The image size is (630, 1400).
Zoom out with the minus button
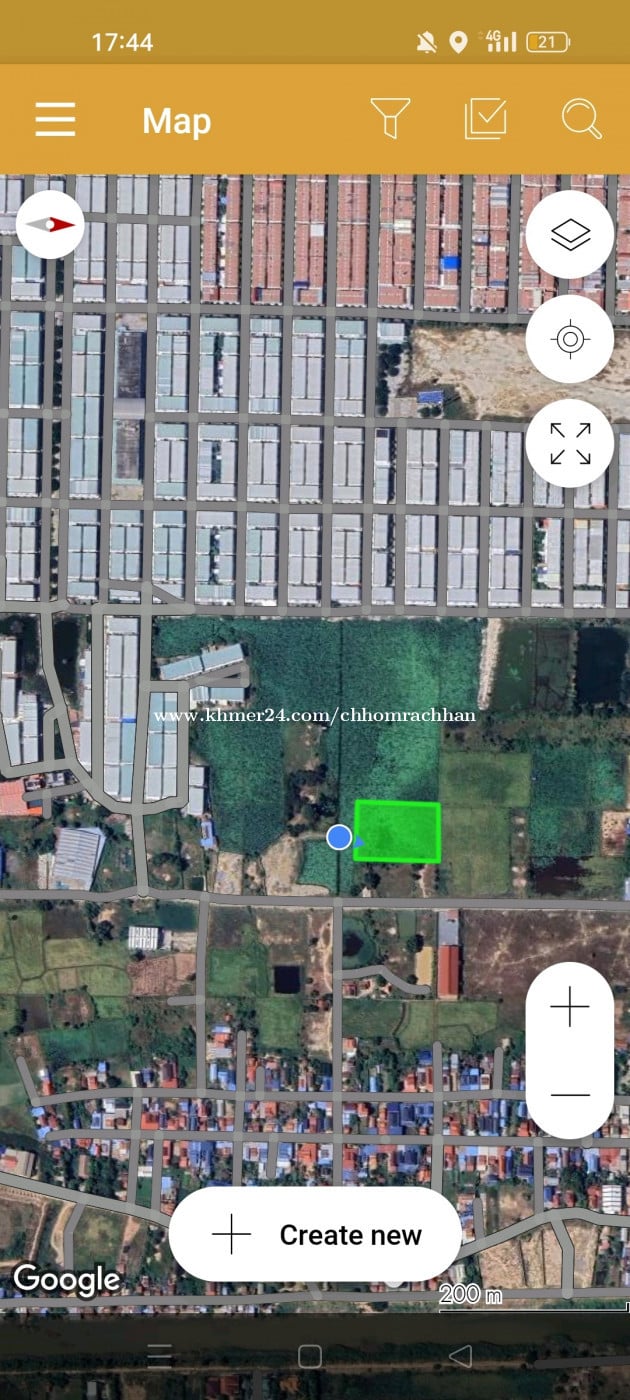point(570,1094)
